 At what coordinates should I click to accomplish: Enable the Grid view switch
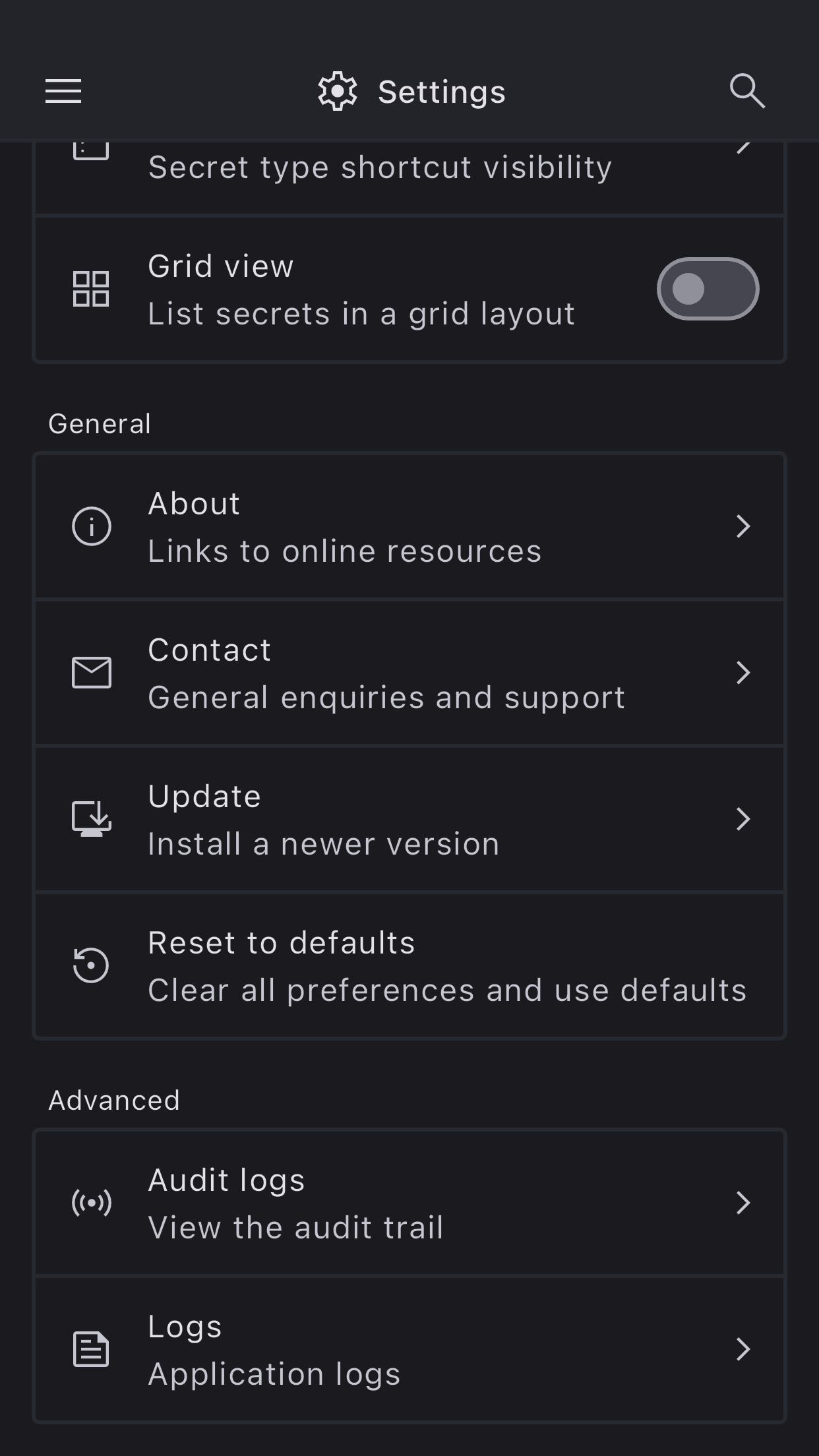point(708,289)
